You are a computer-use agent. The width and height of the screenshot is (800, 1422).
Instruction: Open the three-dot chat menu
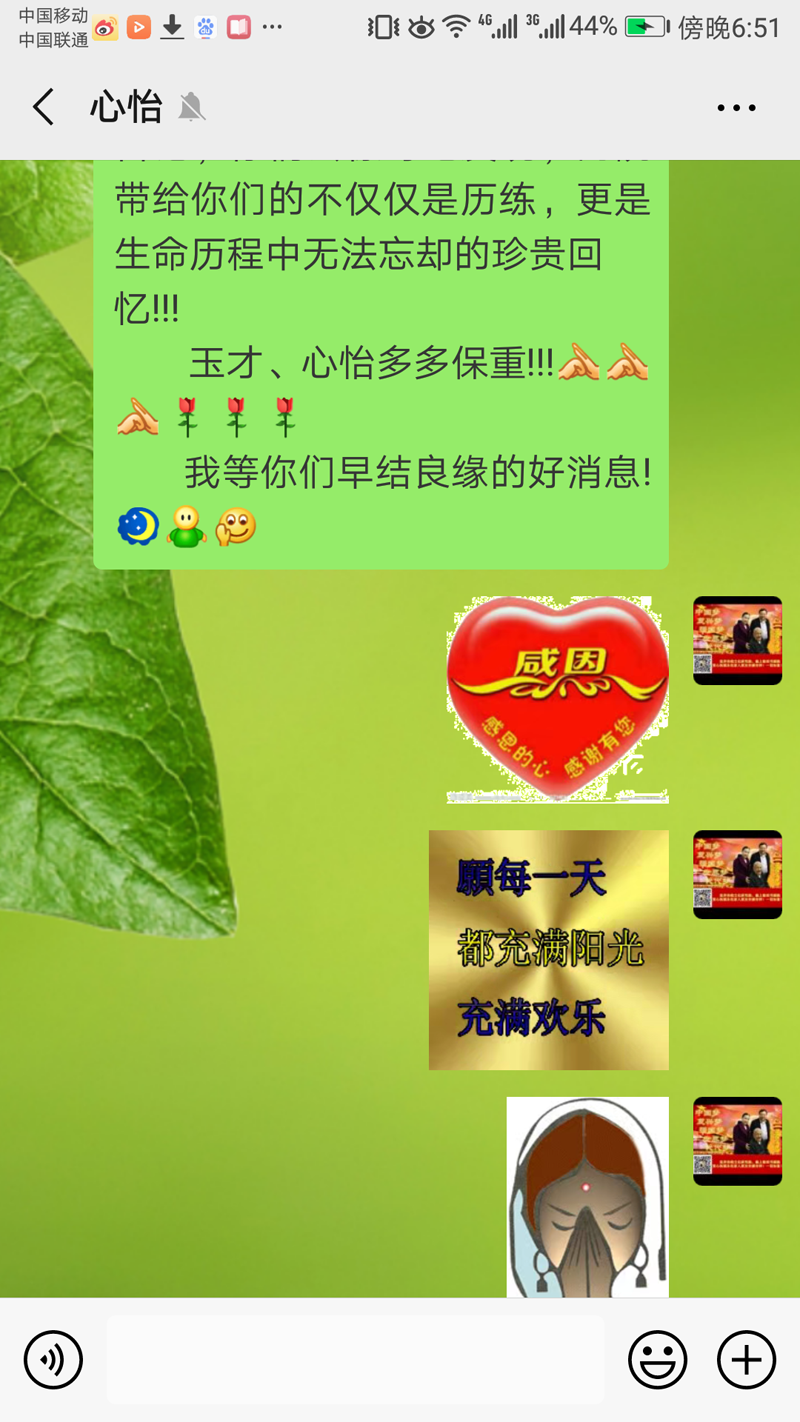click(x=736, y=108)
